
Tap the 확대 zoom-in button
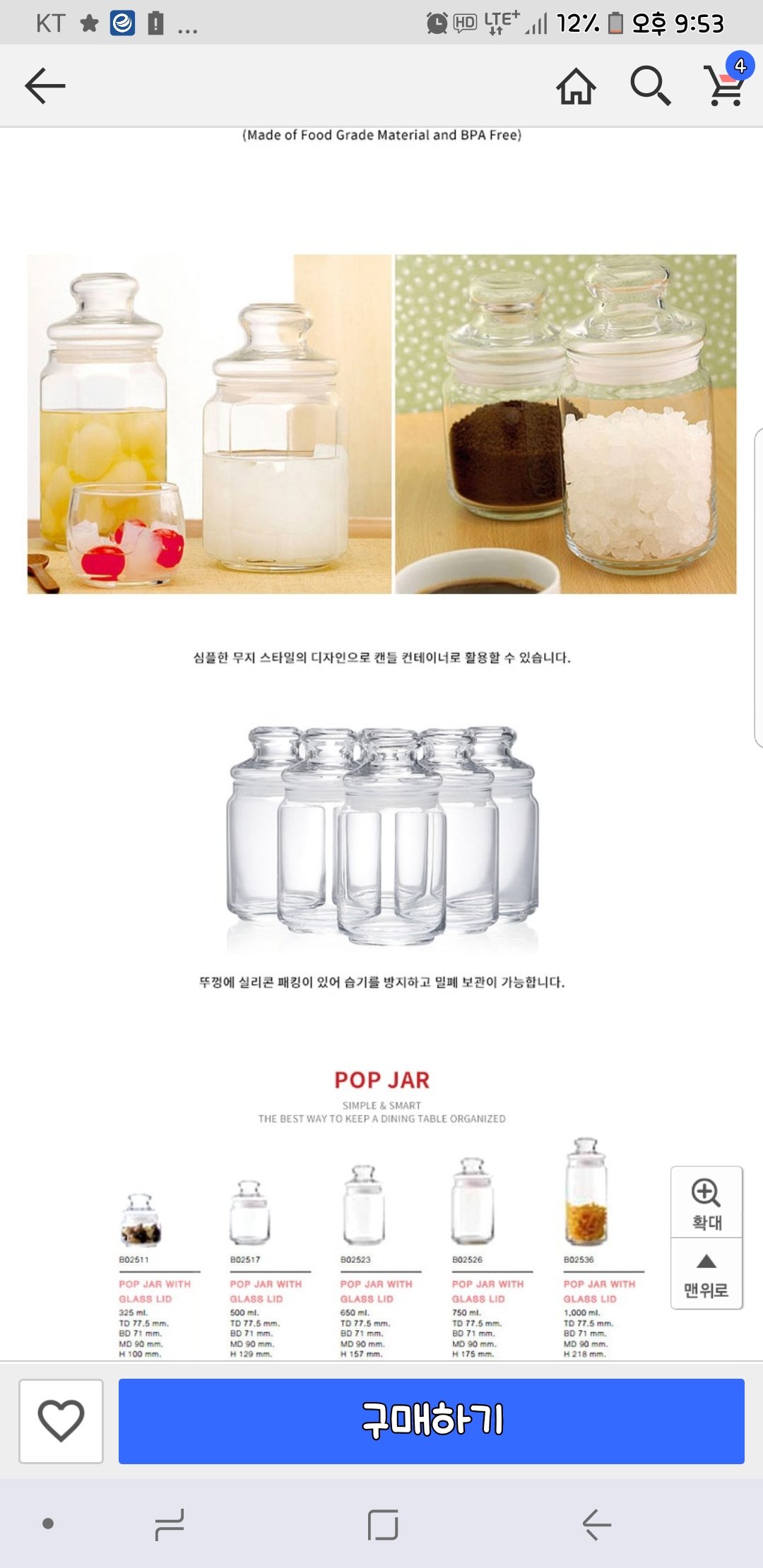(706, 1202)
